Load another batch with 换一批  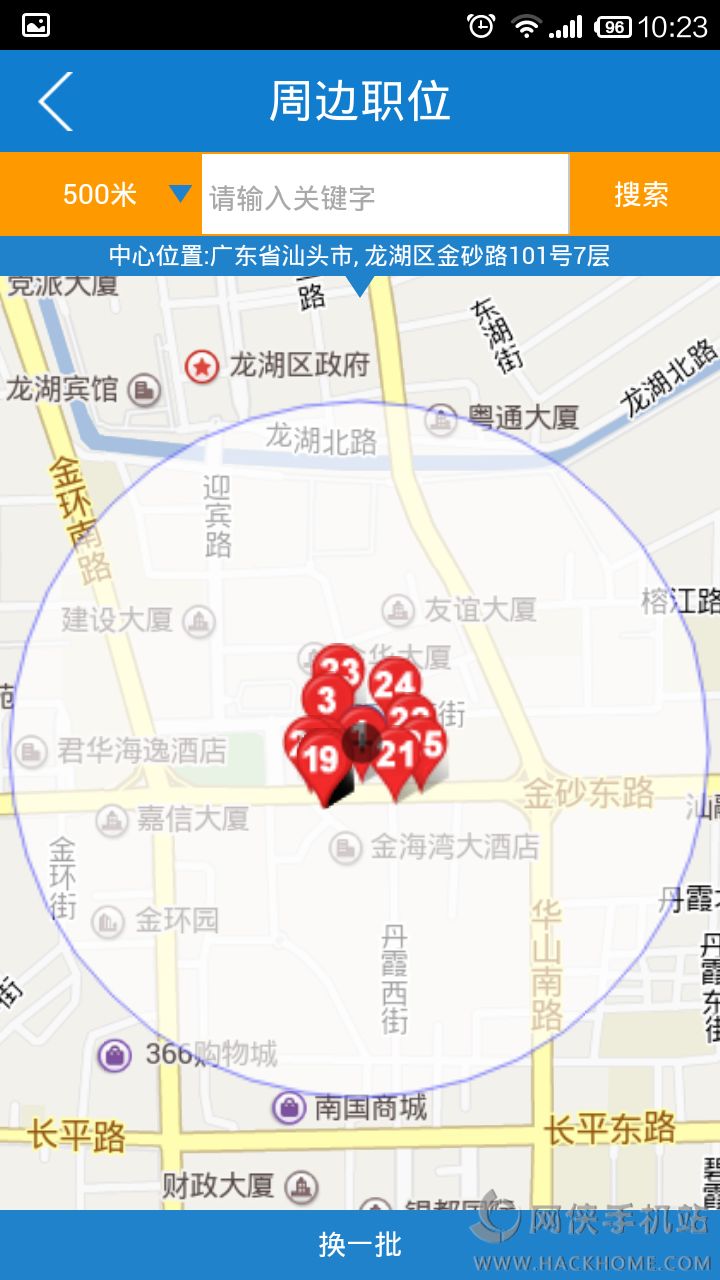click(x=360, y=1244)
